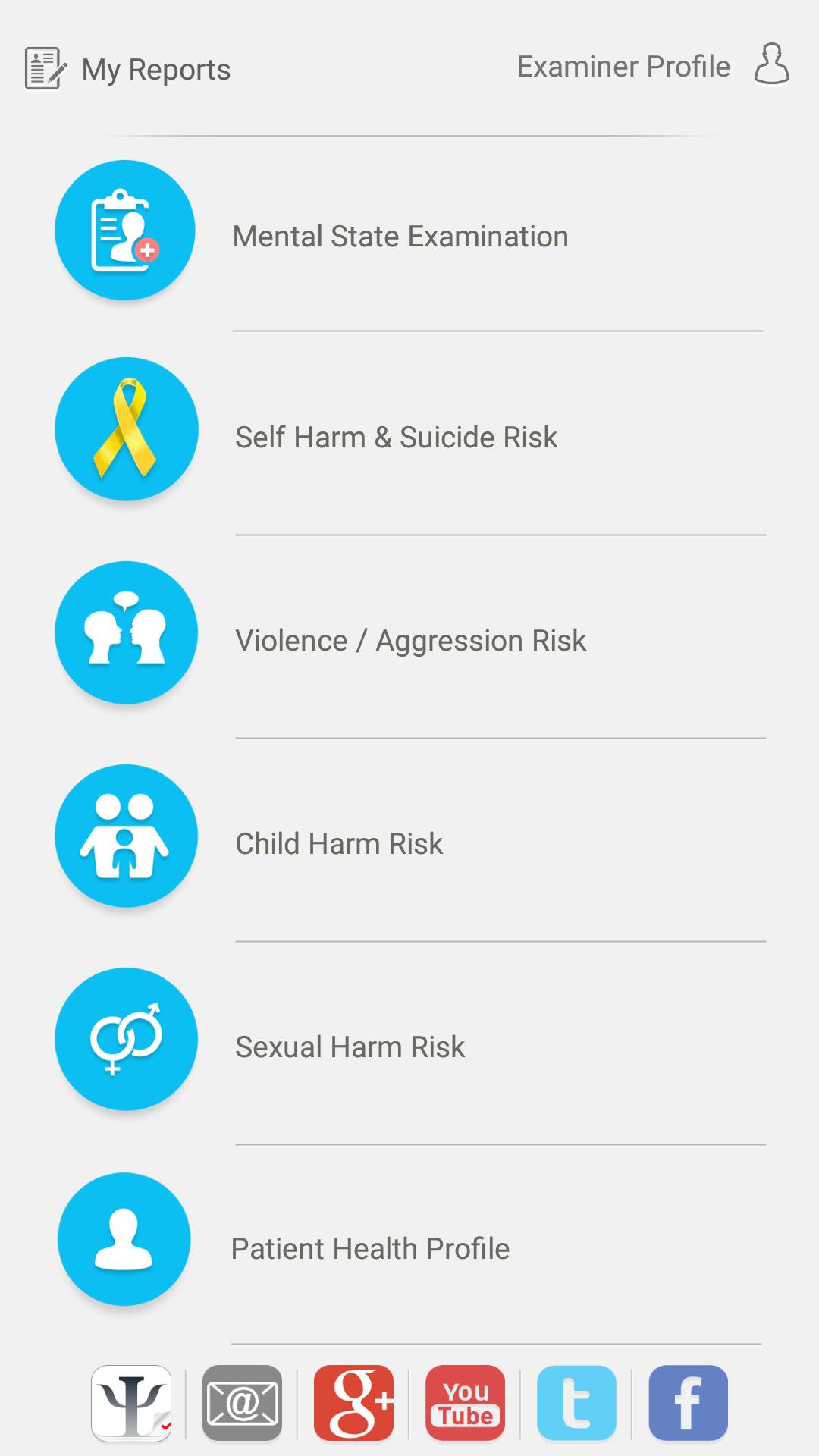Tap the Violence / Aggression Risk talking heads icon
Viewport: 819px width, 1456px height.
click(126, 632)
